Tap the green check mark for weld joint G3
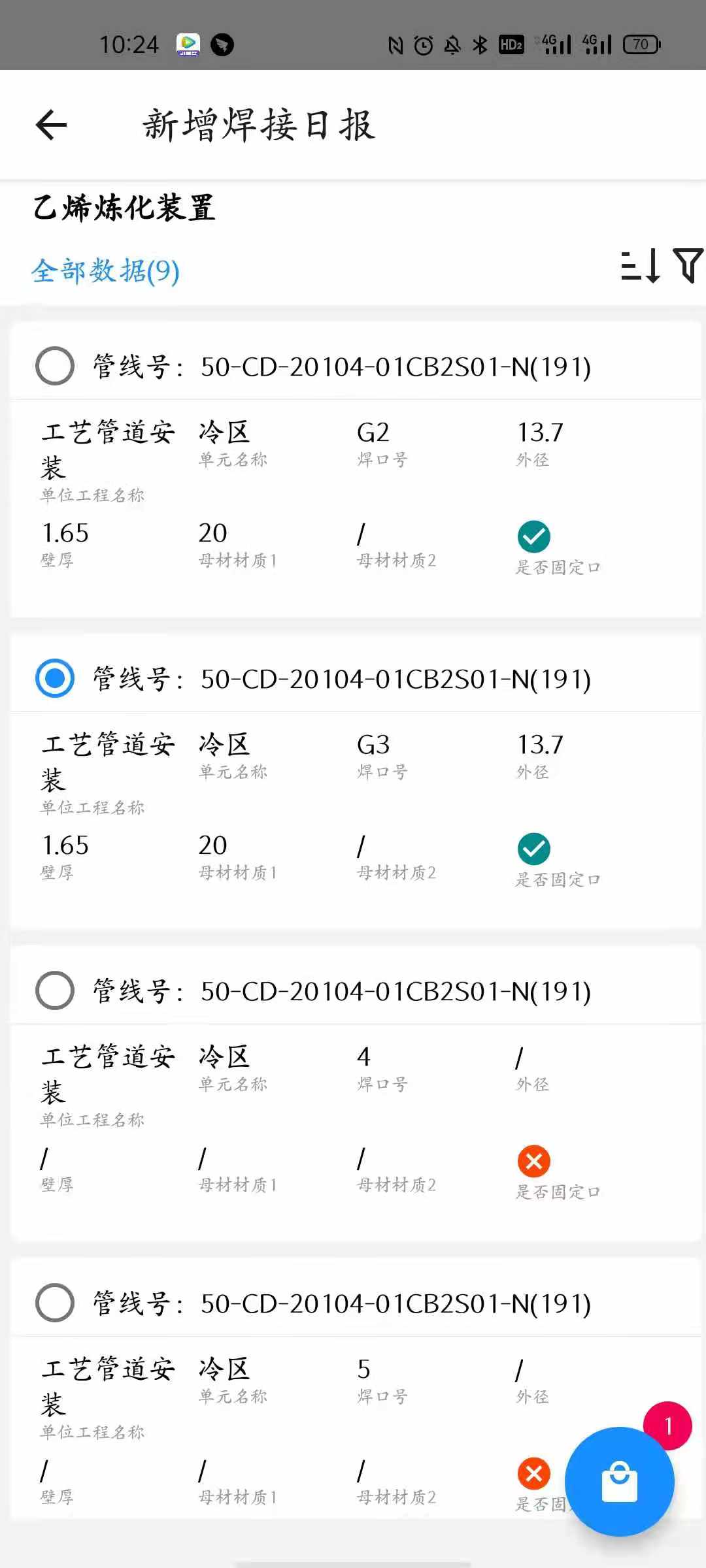Image resolution: width=706 pixels, height=1568 pixels. [x=534, y=849]
